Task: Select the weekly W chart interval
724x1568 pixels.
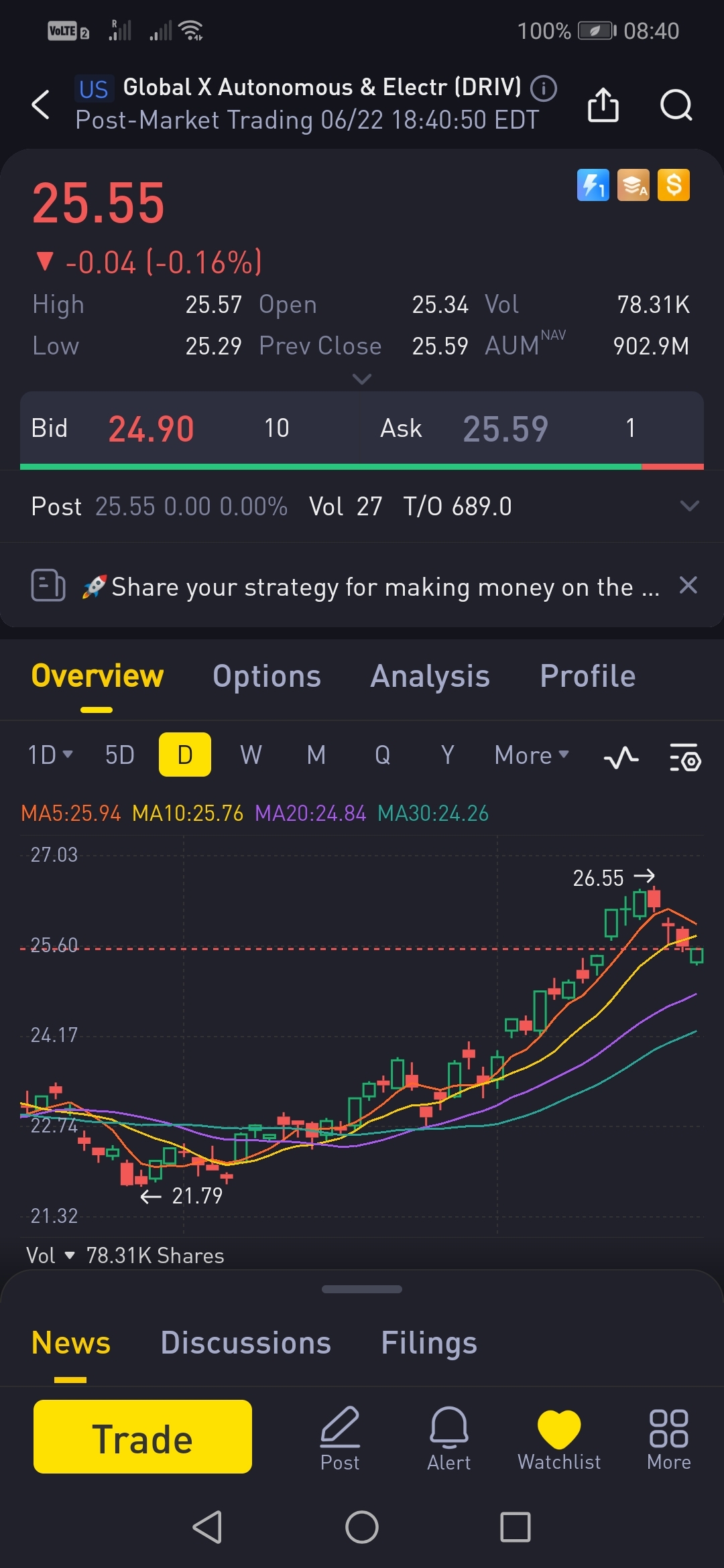Action: 251,755
